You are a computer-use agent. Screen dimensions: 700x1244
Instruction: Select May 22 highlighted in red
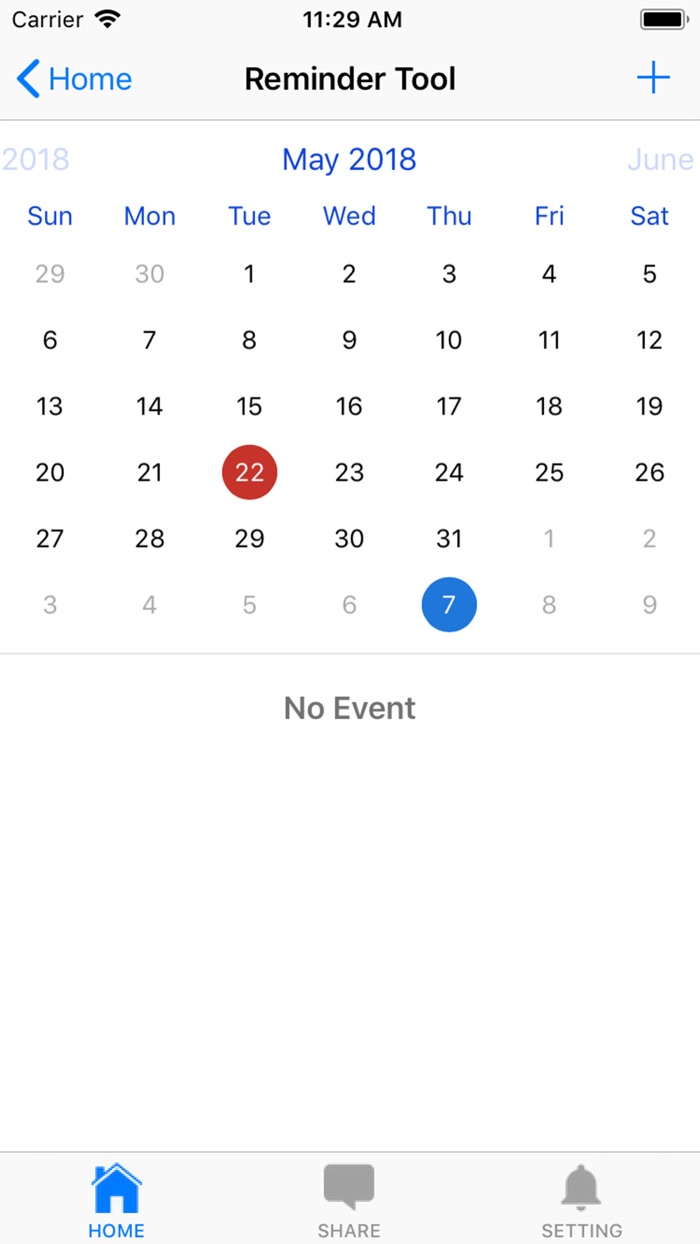click(x=249, y=472)
